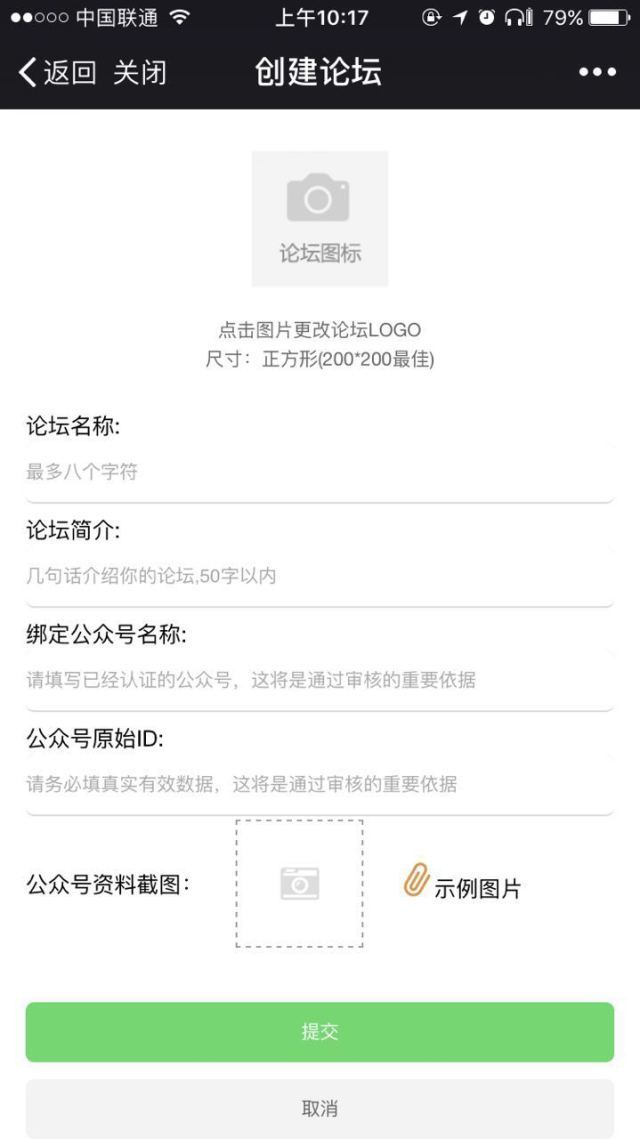Open the three-dot overflow menu
The height and width of the screenshot is (1139, 640).
[x=597, y=72]
